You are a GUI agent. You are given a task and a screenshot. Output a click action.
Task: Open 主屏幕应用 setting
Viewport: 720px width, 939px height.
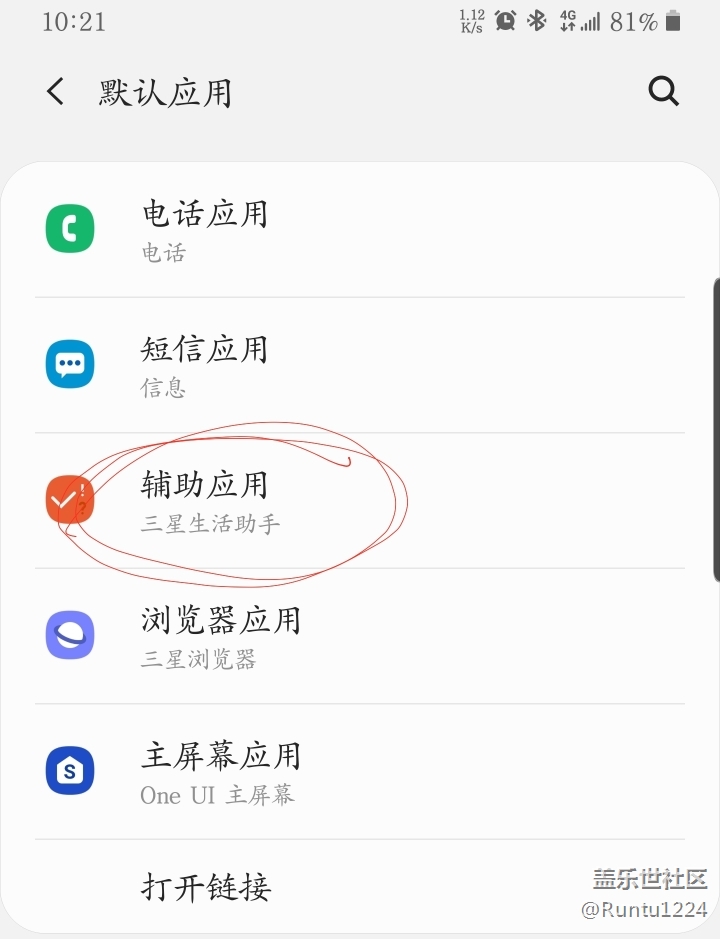coord(360,771)
